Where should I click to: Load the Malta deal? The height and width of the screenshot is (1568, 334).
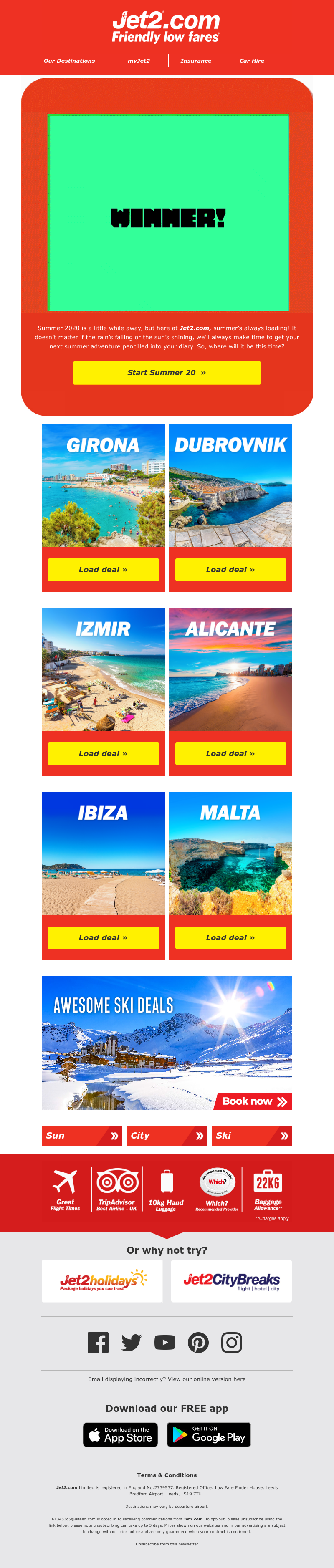(x=230, y=937)
